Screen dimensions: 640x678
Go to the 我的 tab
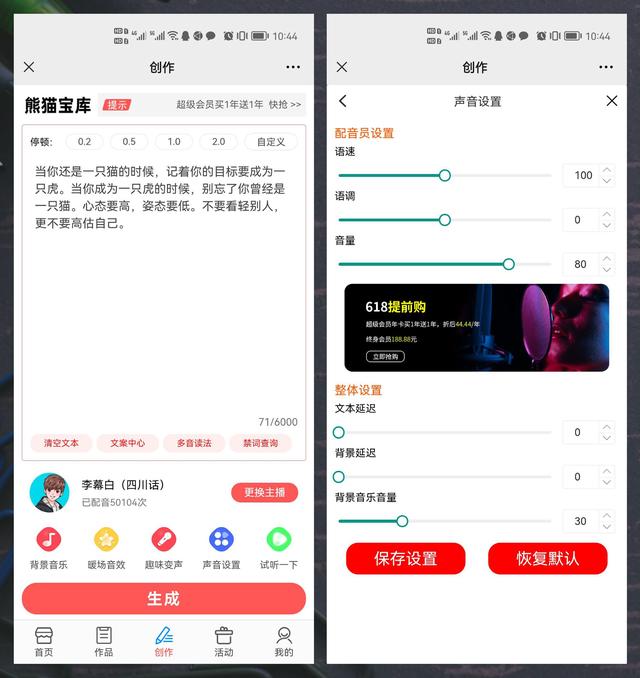coord(284,641)
